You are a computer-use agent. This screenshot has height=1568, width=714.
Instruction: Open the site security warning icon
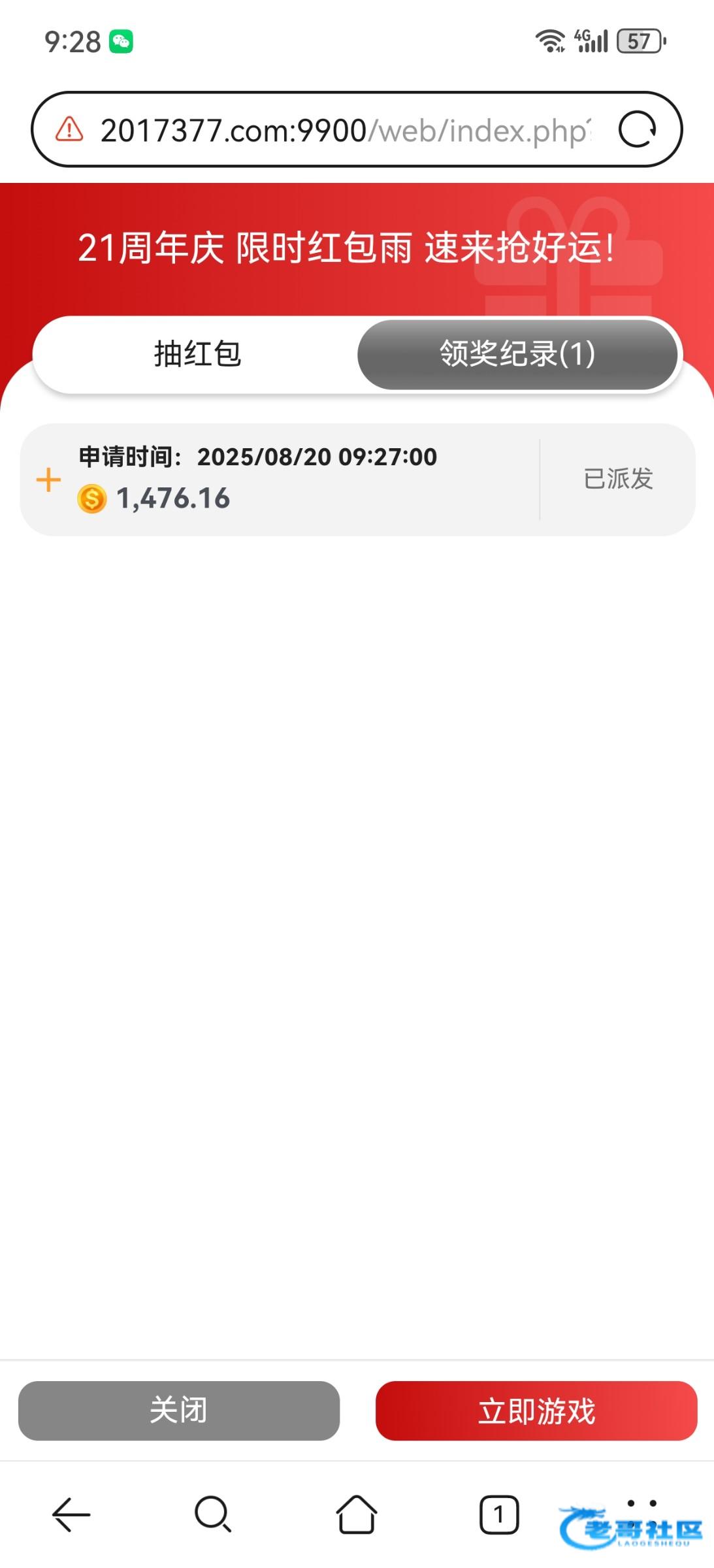(69, 129)
